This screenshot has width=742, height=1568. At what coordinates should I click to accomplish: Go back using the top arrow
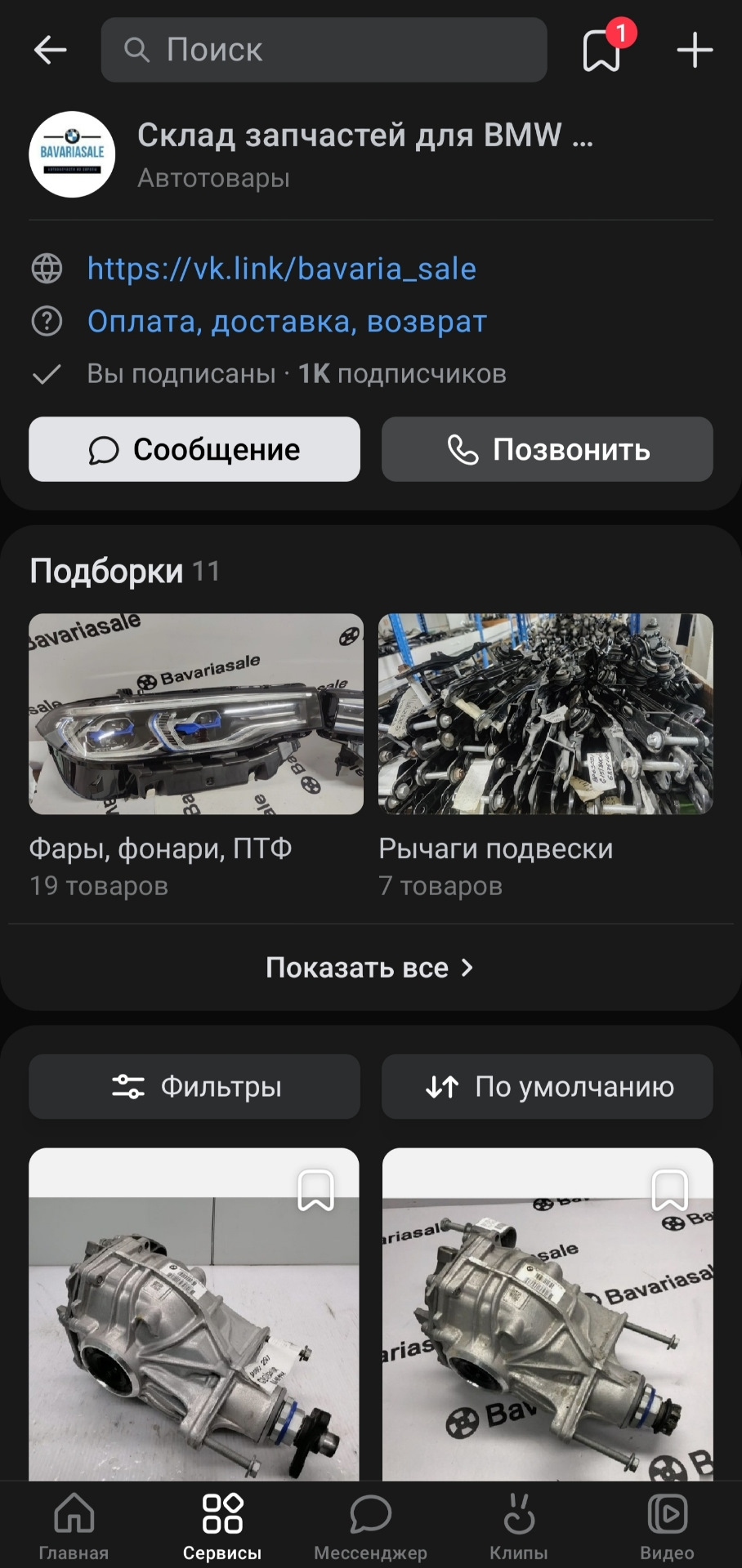click(x=50, y=50)
